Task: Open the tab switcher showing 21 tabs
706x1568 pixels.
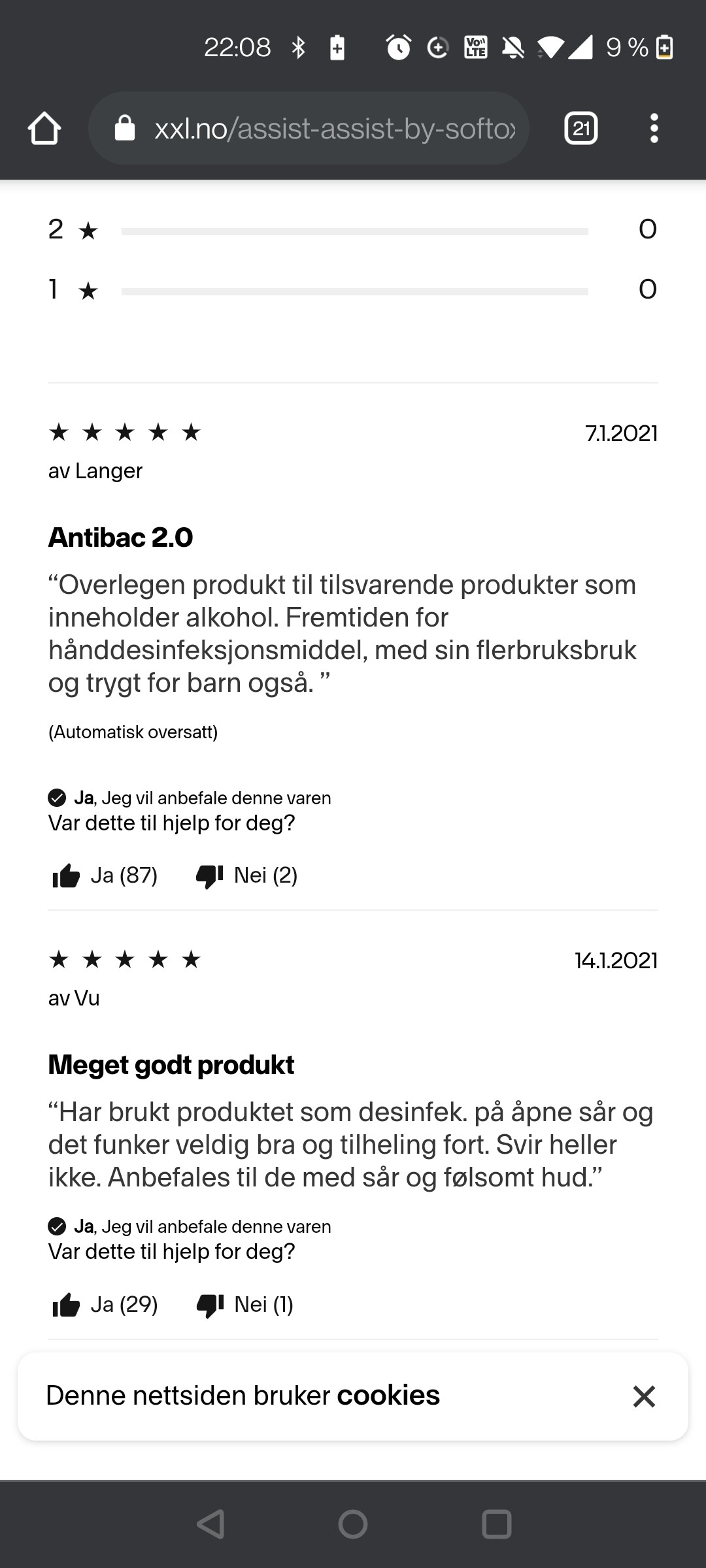Action: pos(580,128)
